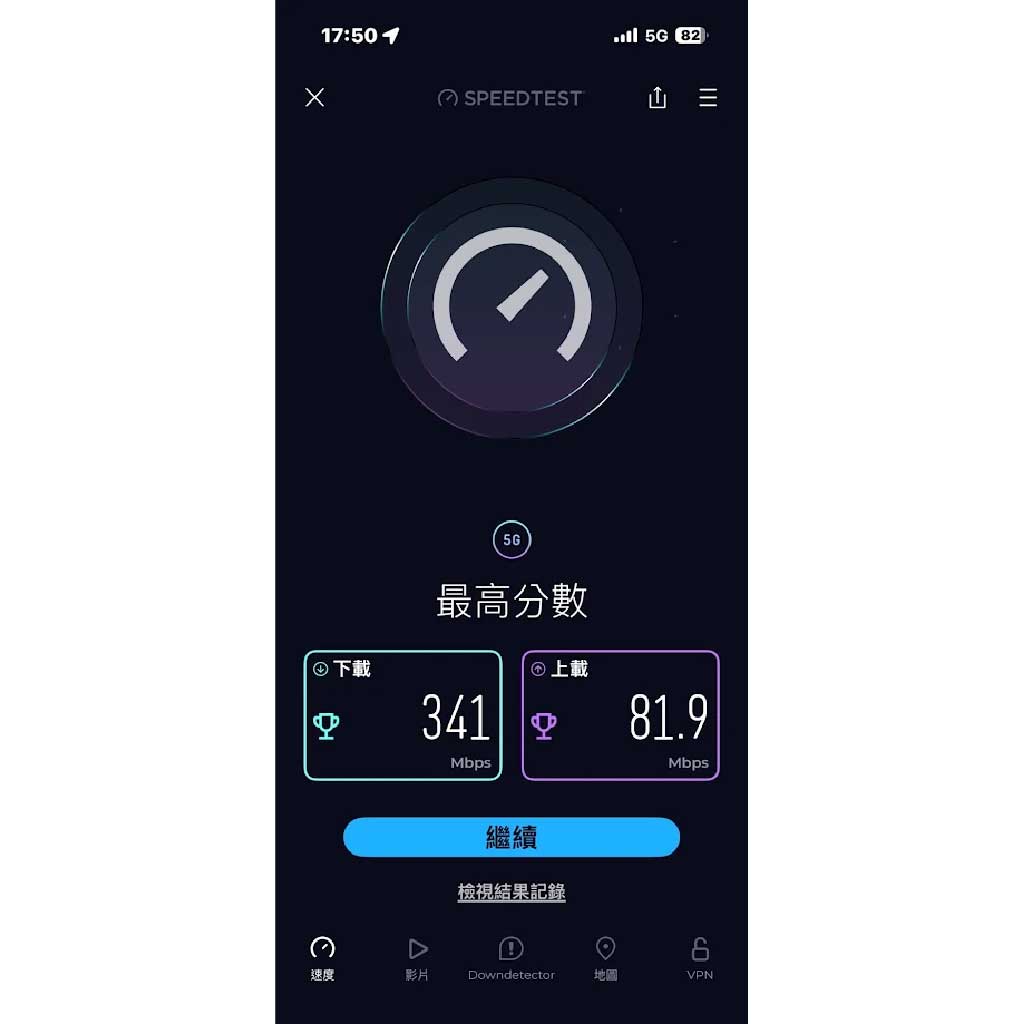This screenshot has width=1024, height=1024.
Task: Open the Downdetector tab
Action: pos(511,958)
